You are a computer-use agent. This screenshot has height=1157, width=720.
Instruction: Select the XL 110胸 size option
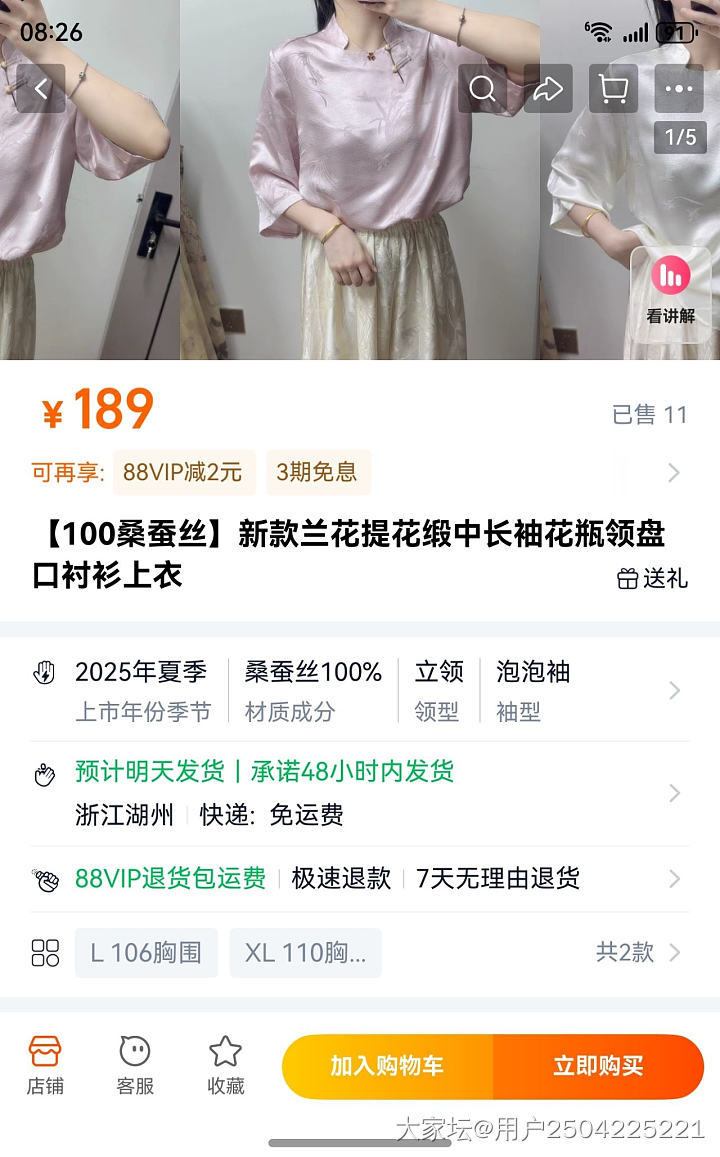[x=306, y=952]
